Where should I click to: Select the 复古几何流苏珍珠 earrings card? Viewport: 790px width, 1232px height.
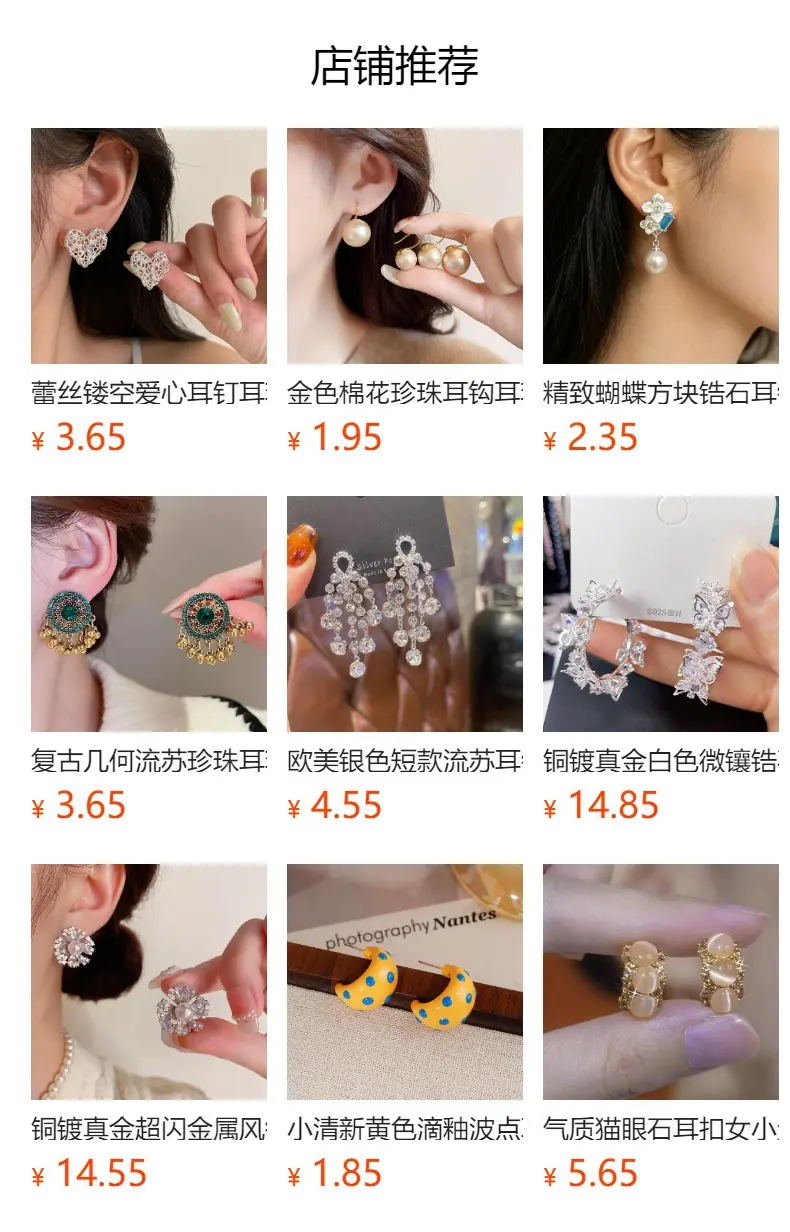pyautogui.click(x=149, y=660)
